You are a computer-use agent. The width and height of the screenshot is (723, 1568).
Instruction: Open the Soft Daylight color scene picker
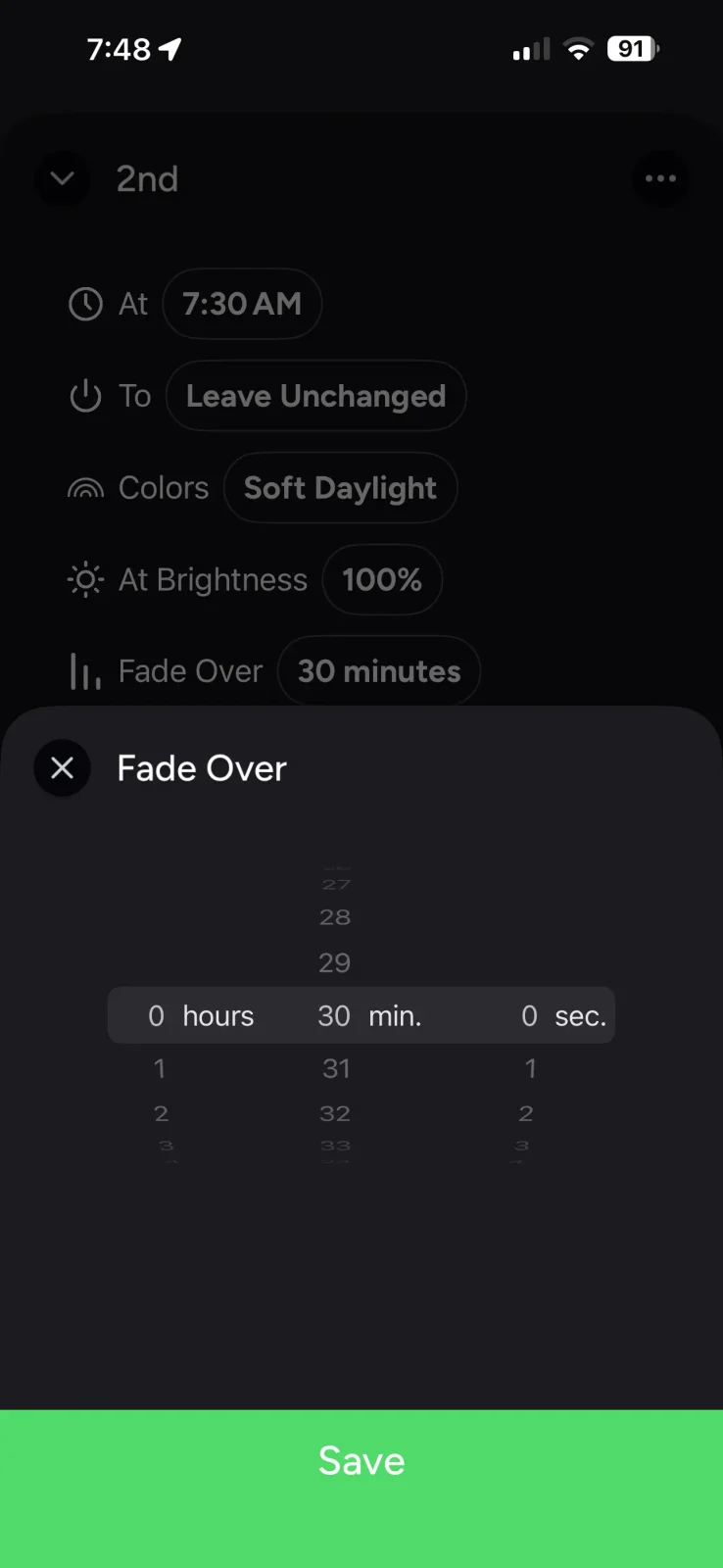340,487
